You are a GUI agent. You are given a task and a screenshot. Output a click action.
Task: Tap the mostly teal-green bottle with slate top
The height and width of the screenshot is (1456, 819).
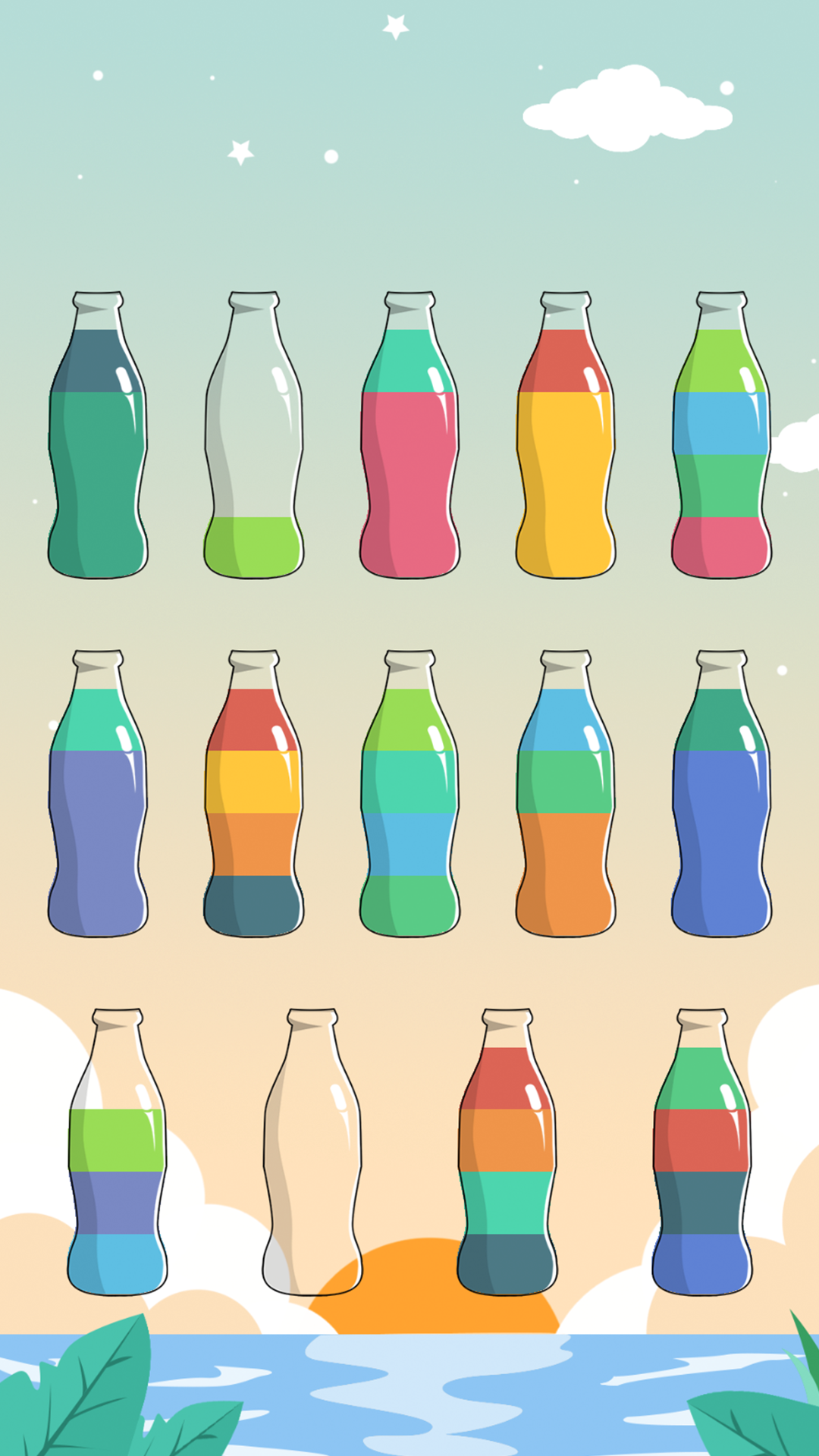[98, 436]
